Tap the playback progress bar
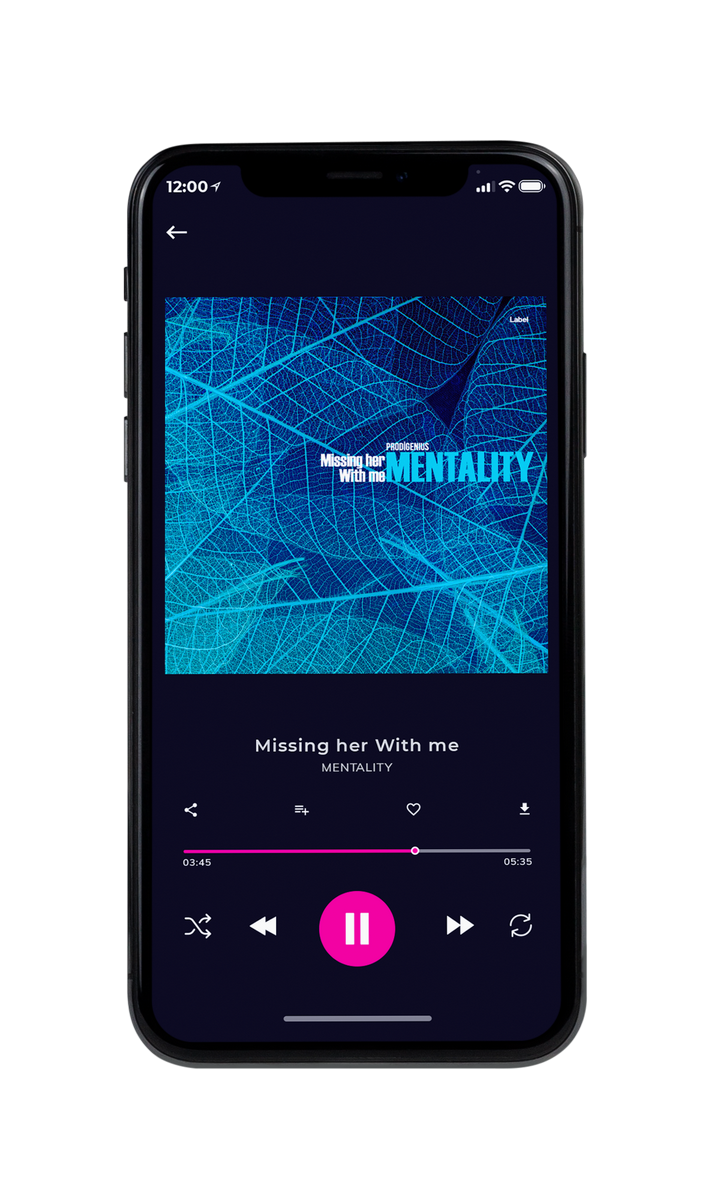This screenshot has height=1200, width=720. click(x=357, y=851)
